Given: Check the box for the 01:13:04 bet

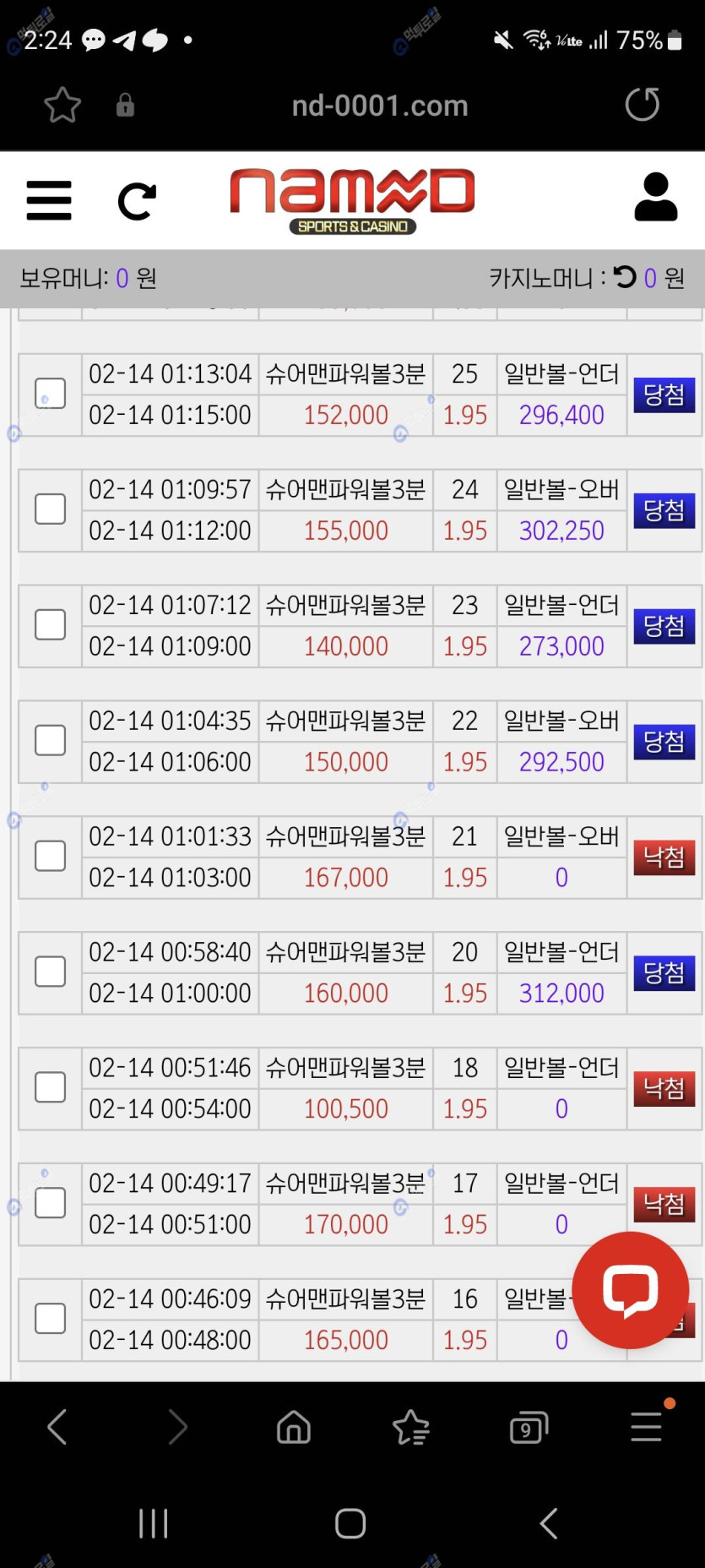Looking at the screenshot, I should 50,394.
